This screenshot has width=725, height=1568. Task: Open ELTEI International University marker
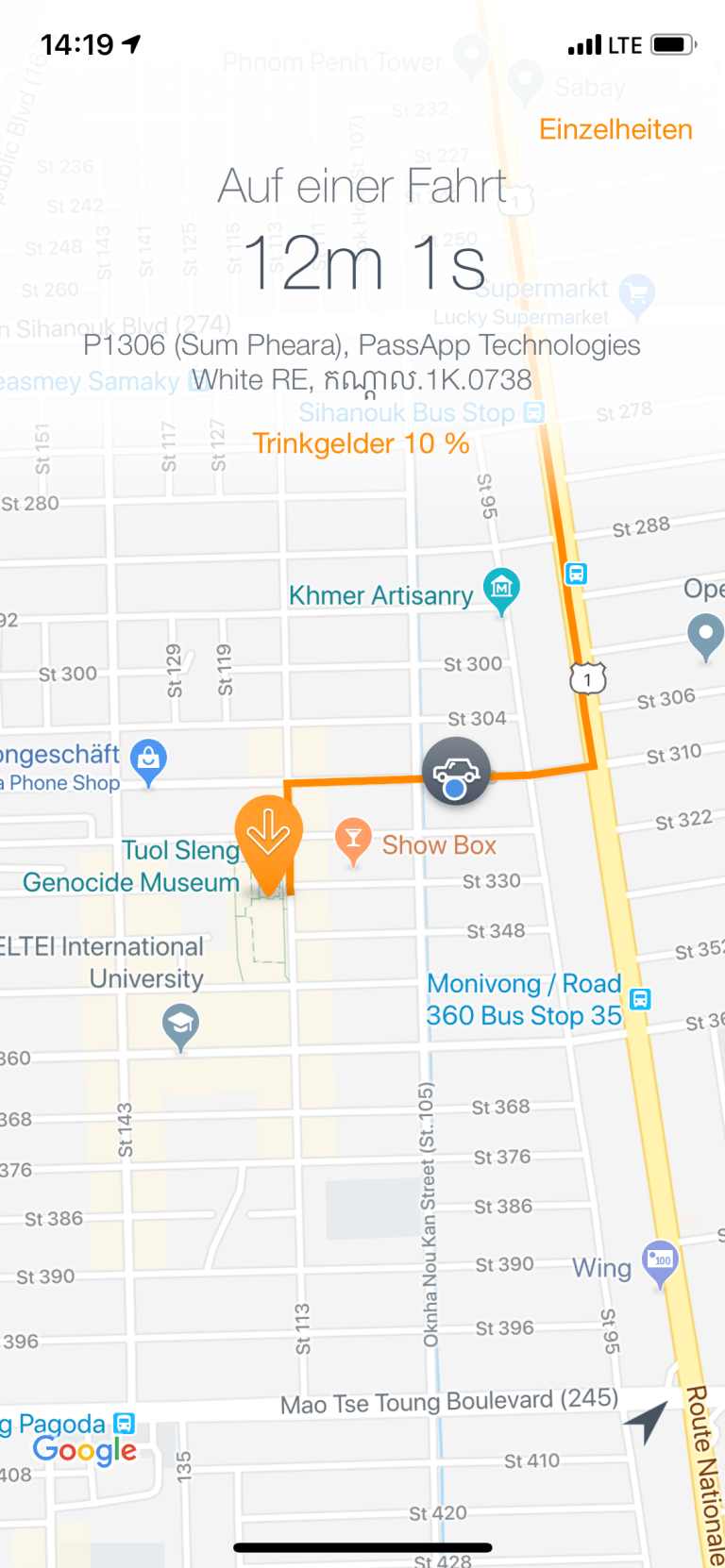(x=180, y=1024)
